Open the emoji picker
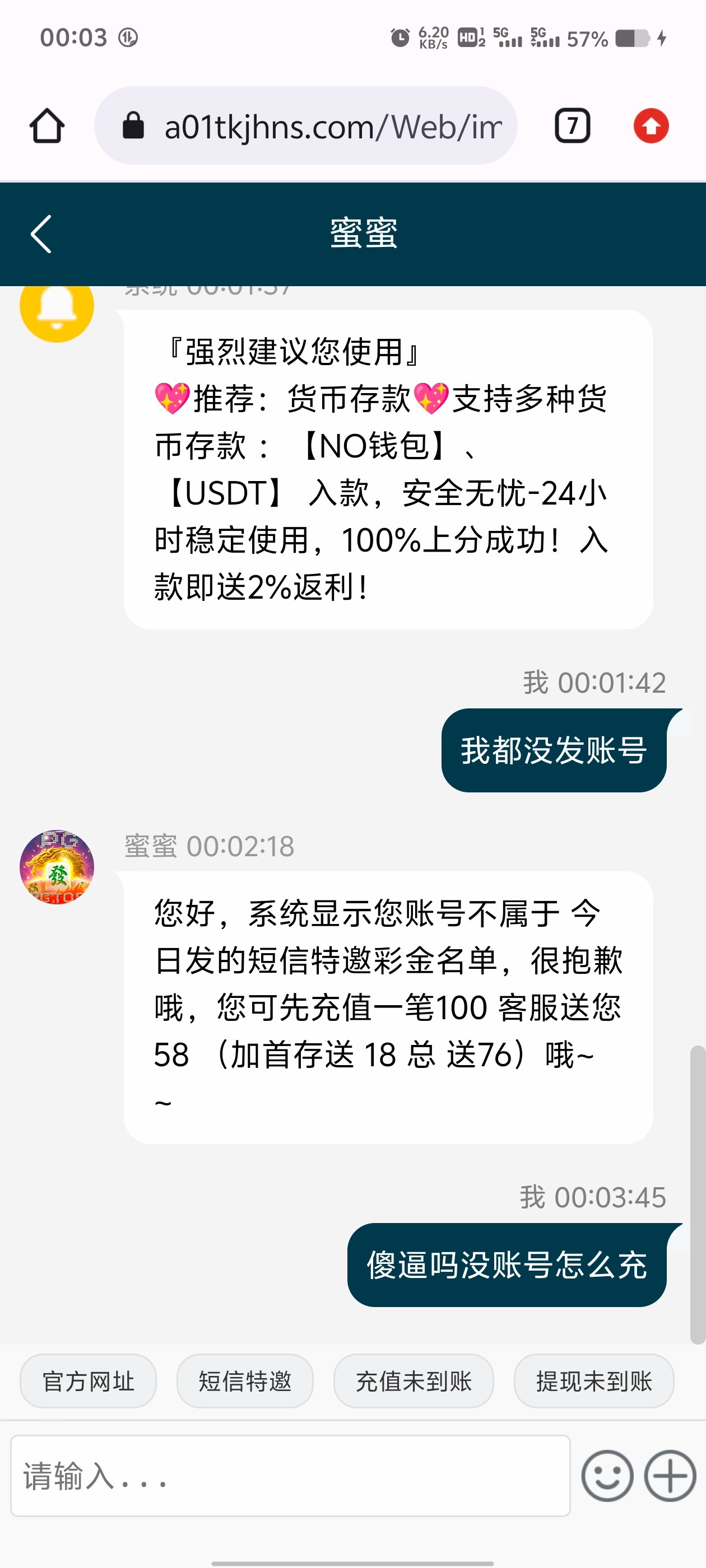706x1568 pixels. pos(607,1476)
